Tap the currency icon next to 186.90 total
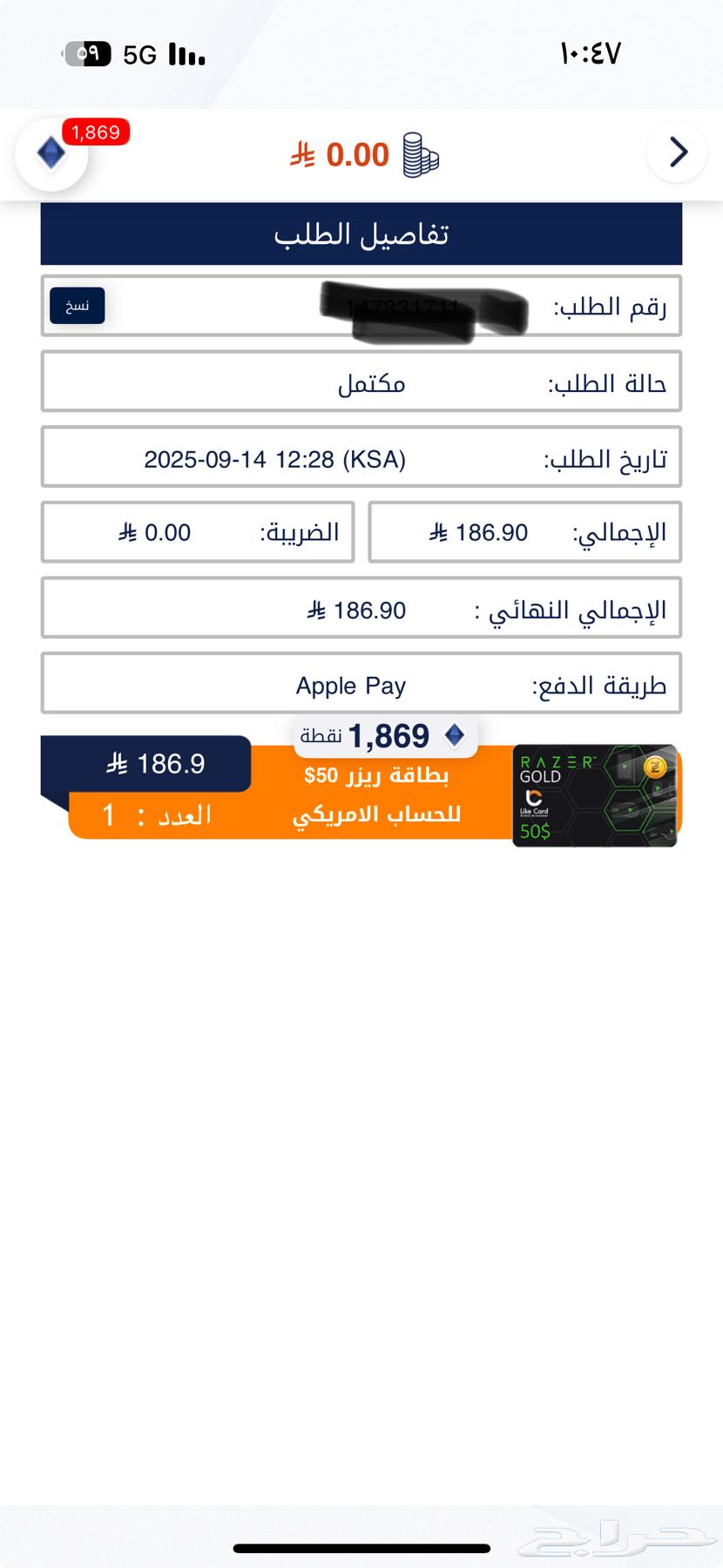This screenshot has width=723, height=1568. (x=442, y=532)
